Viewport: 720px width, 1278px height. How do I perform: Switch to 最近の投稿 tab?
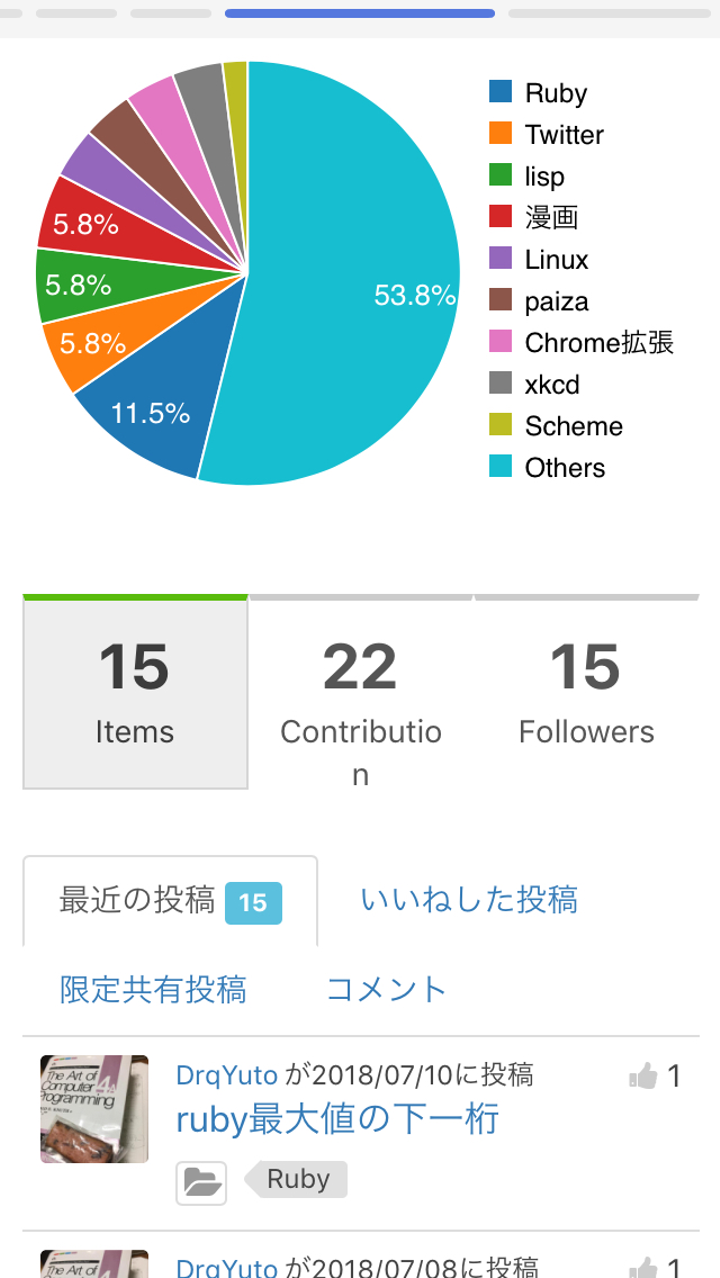[x=170, y=901]
